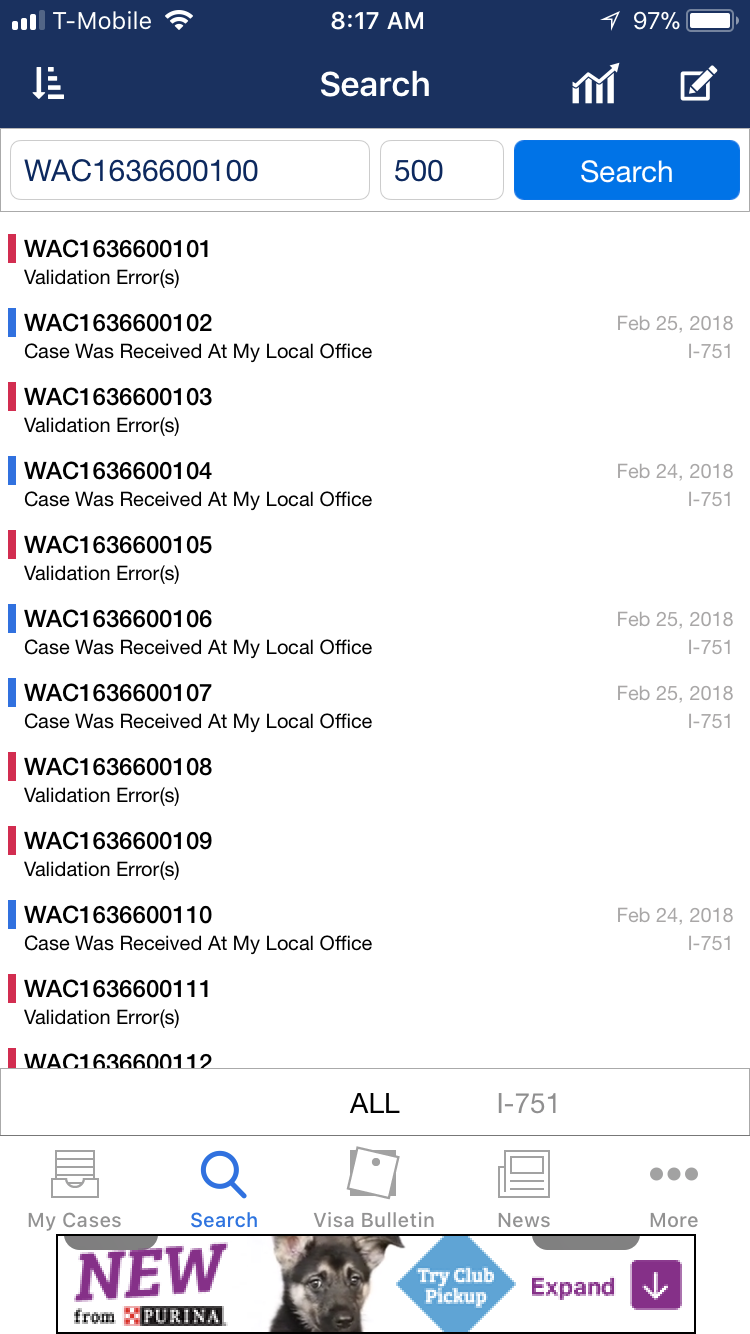Open case WAC1636600102
Screen dimensions: 750x1334
tap(375, 337)
